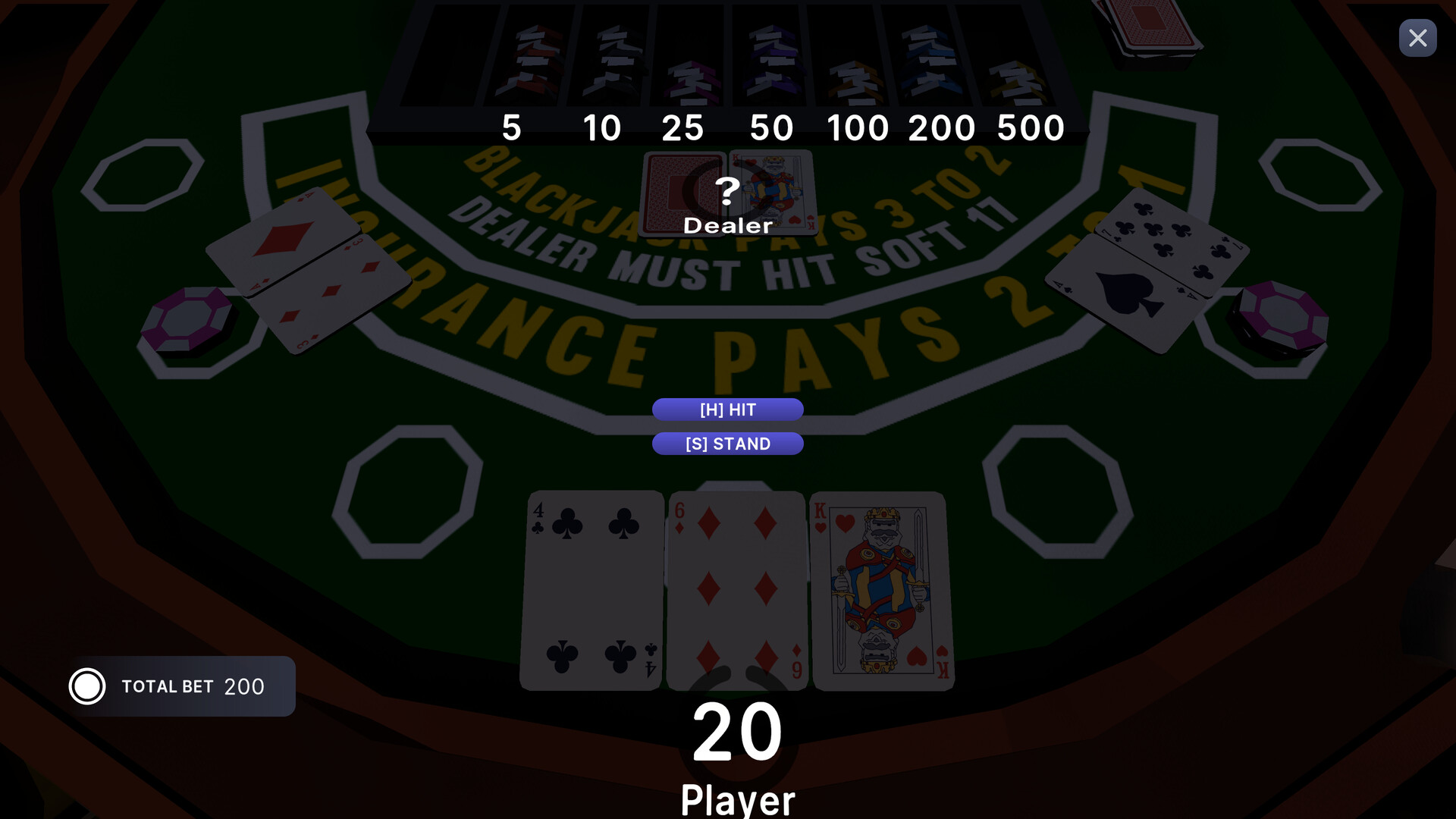
Task: Stand on the current hand of 20
Action: (x=727, y=444)
